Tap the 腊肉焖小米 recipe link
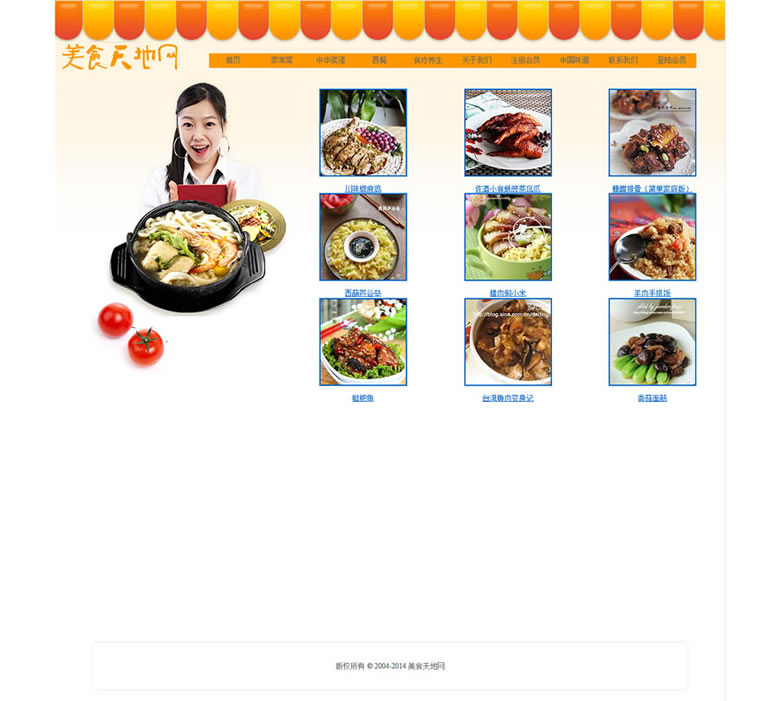Viewport: 780px width, 701px height. (x=508, y=293)
